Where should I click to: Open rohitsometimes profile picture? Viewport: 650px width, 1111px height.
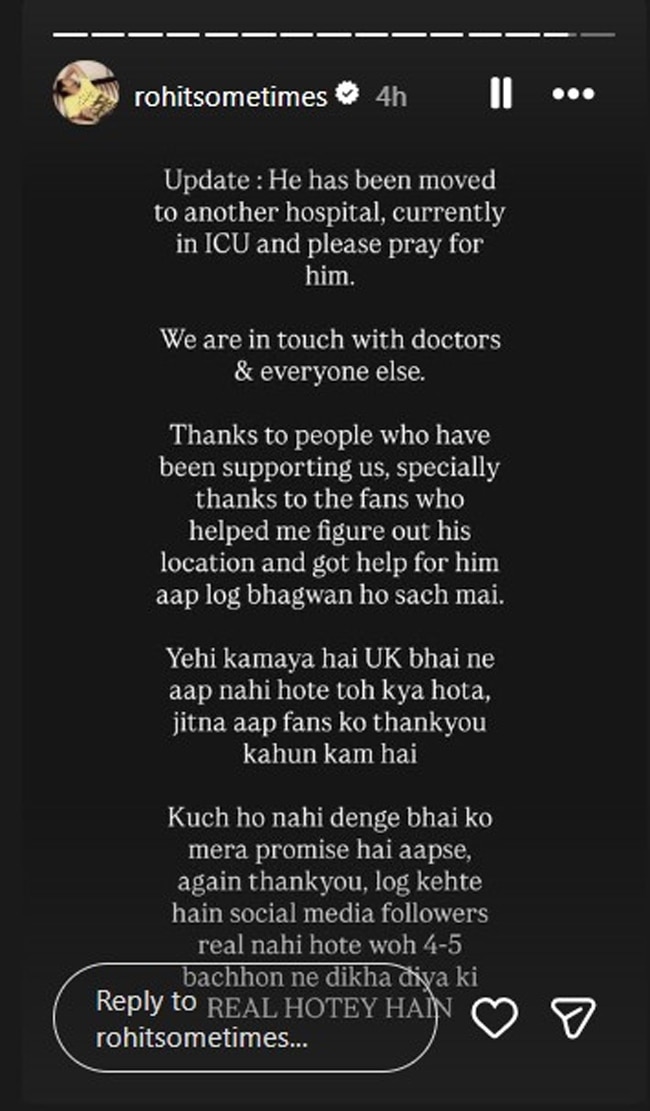tap(85, 95)
